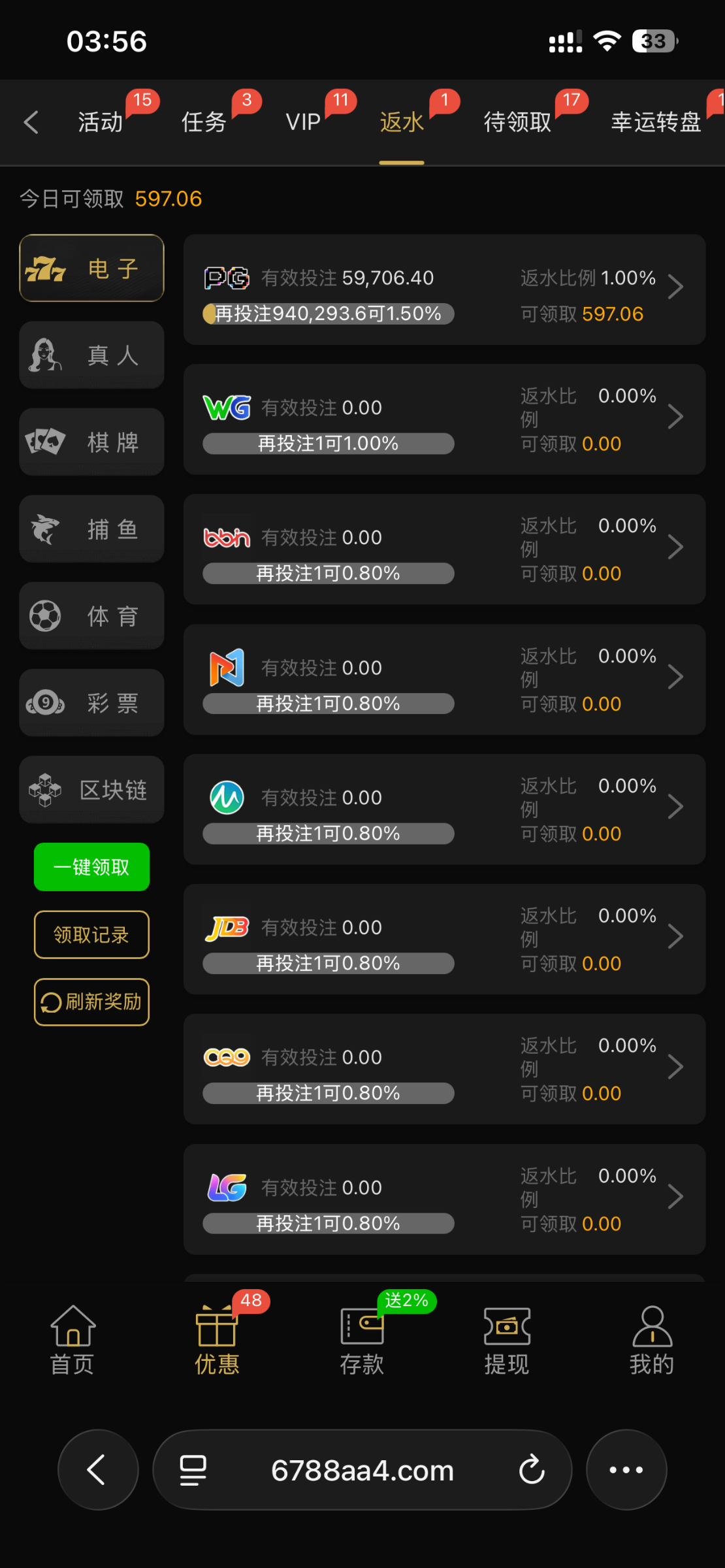Switch to the VIP tab
725x1568 pixels.
303,122
